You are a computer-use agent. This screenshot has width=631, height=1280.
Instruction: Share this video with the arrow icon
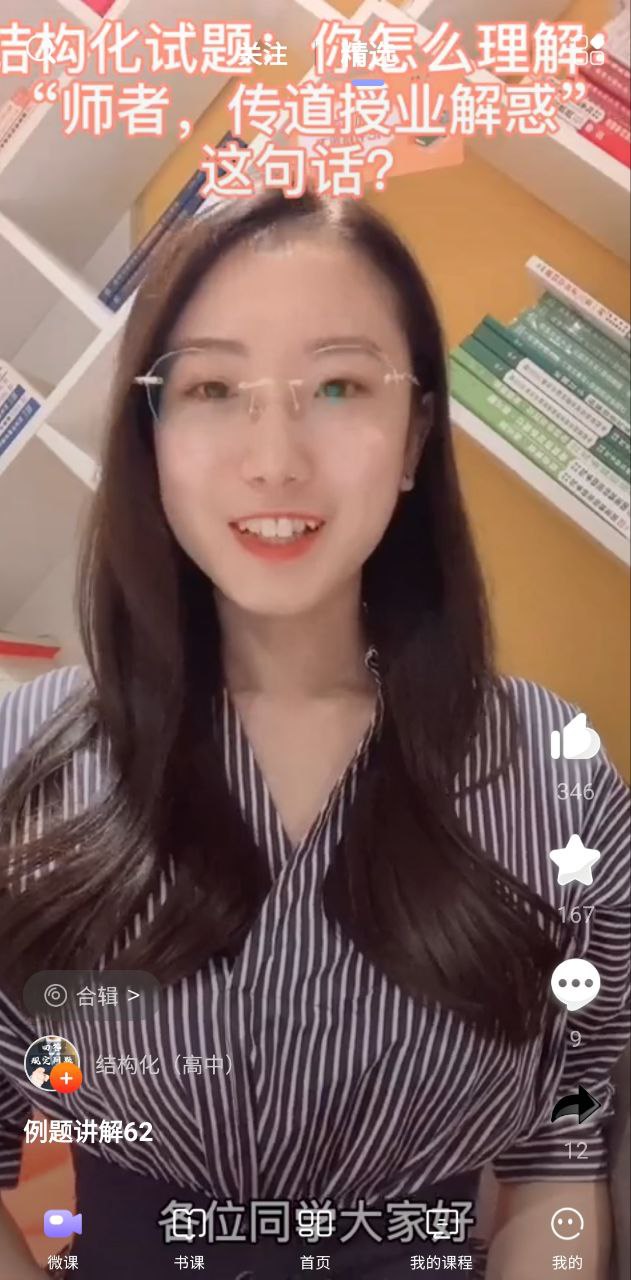[575, 1105]
